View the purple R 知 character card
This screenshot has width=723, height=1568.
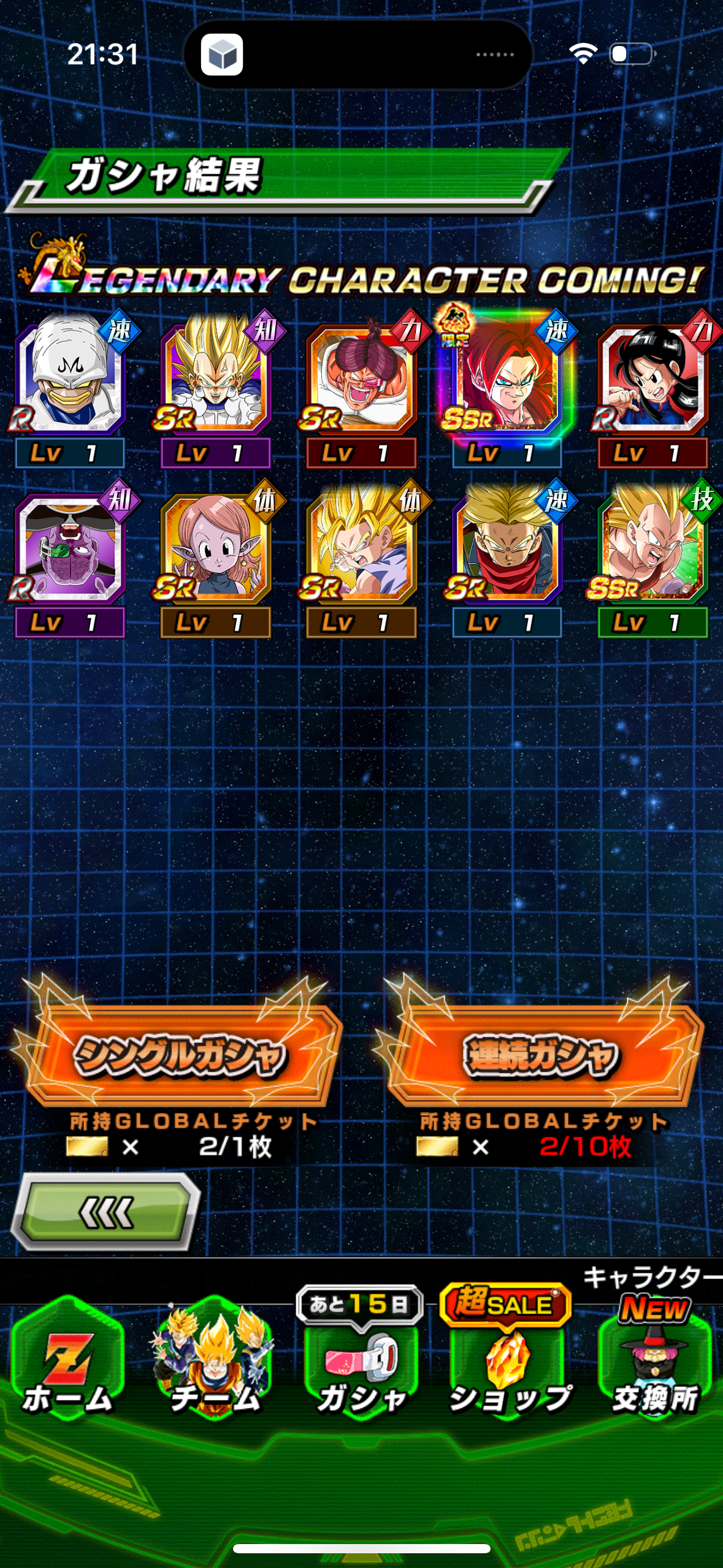point(70,558)
